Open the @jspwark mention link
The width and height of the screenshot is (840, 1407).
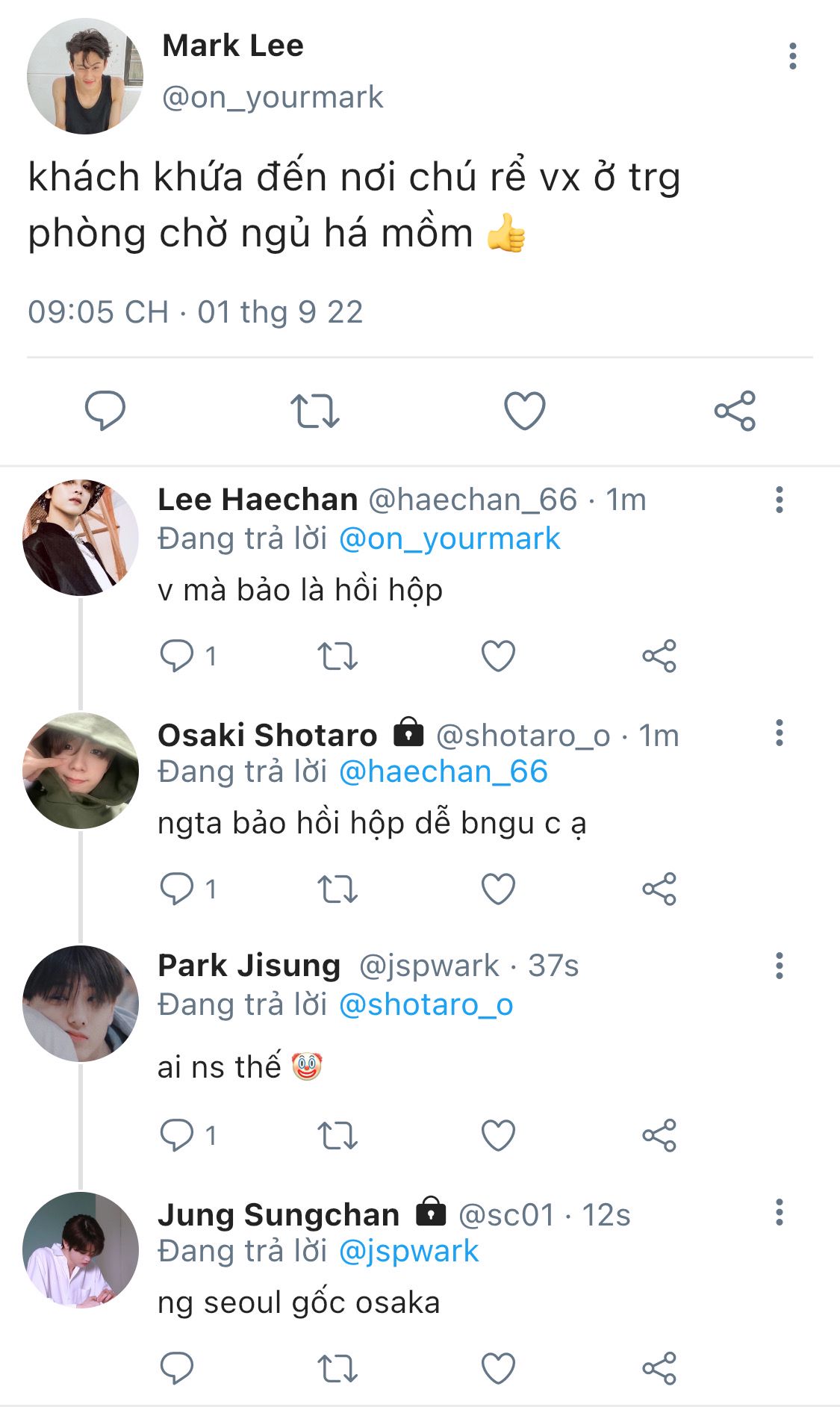pos(408,1251)
